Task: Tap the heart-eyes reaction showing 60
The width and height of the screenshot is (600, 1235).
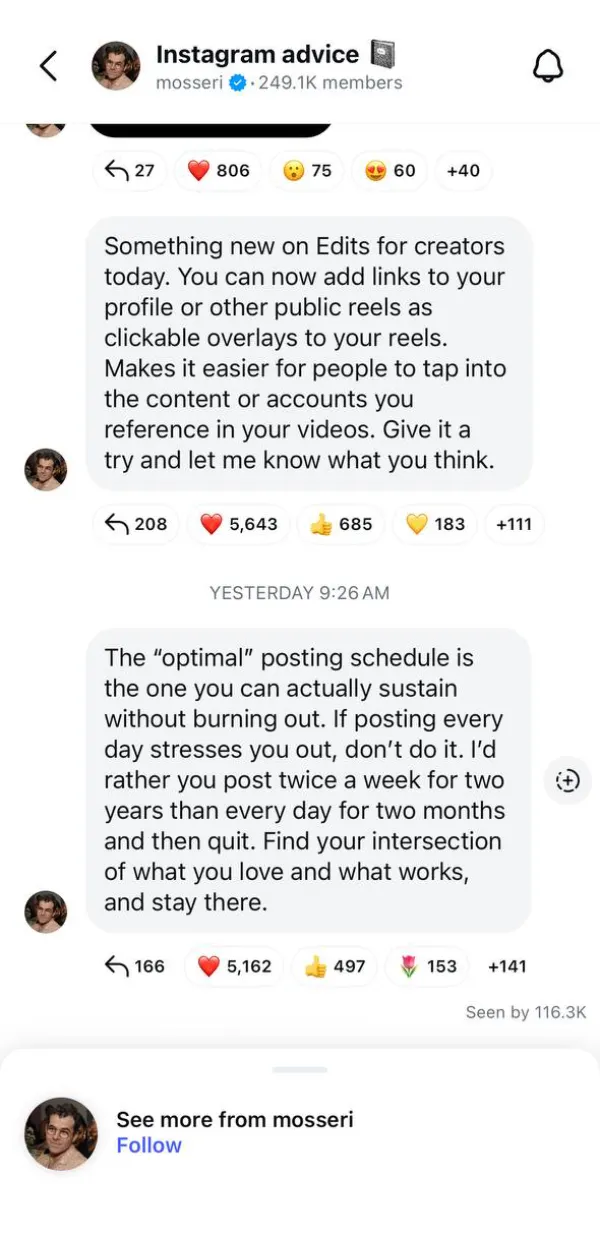Action: [x=389, y=171]
